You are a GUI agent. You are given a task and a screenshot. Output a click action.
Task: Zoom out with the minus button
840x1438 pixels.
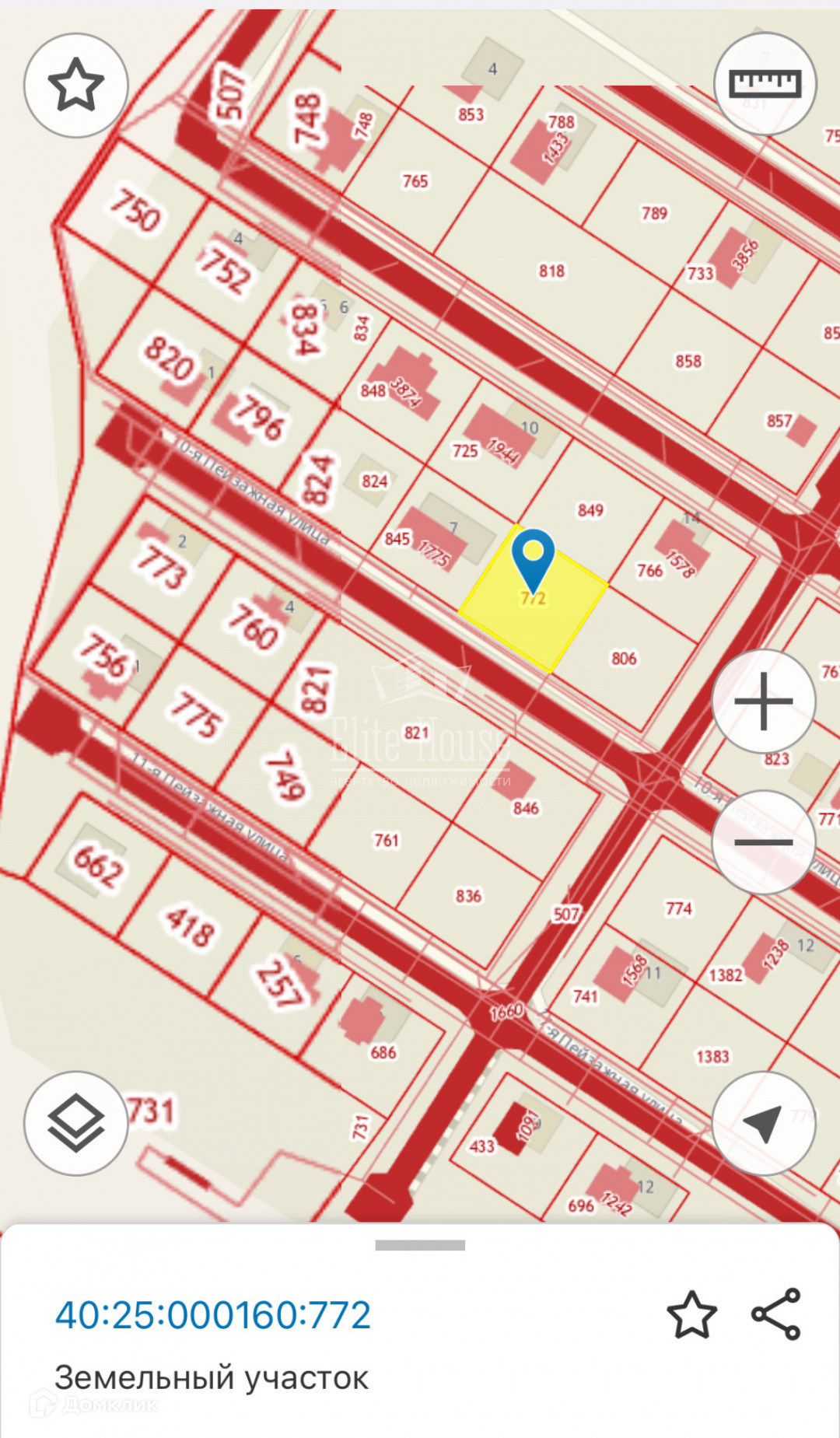coord(763,842)
